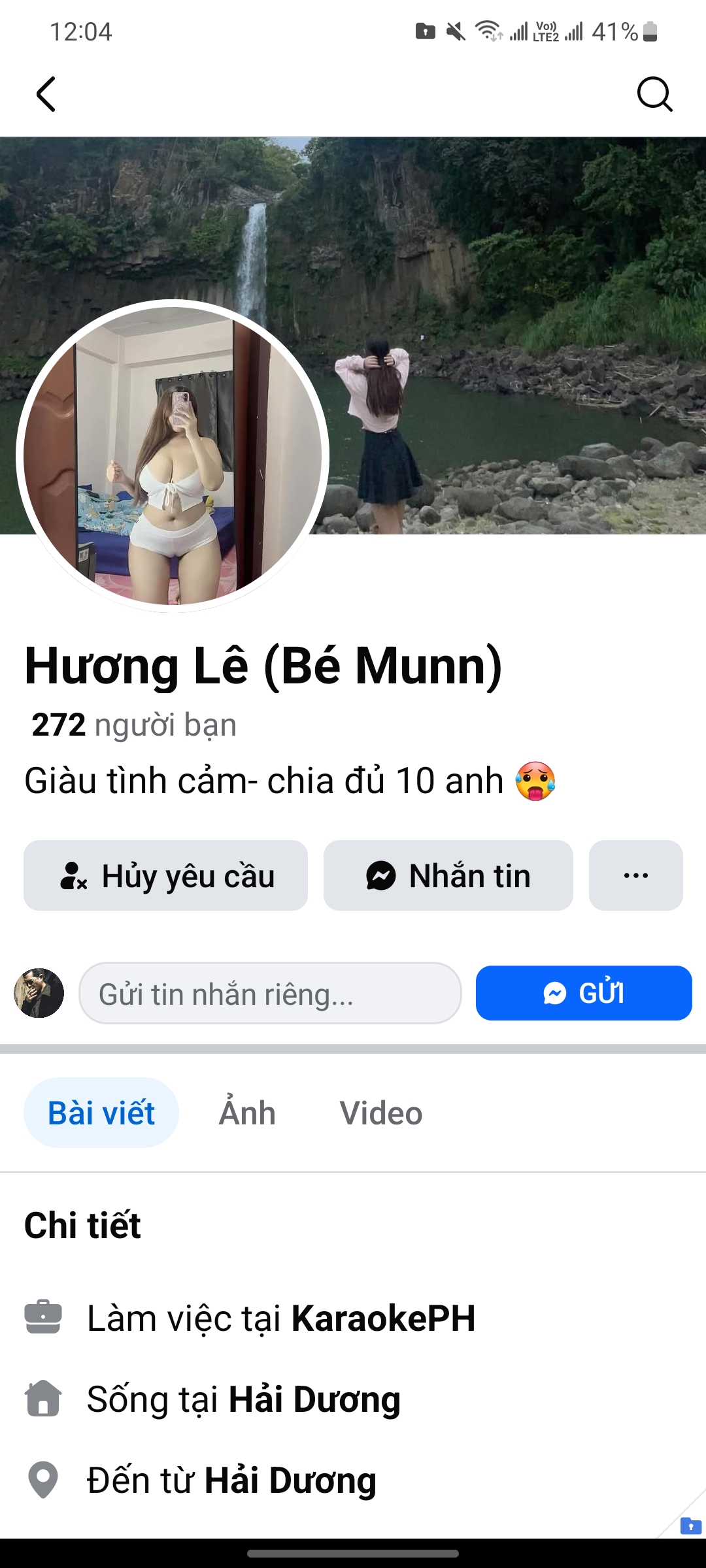Open the search icon at top right
706x1568 pixels.
pyautogui.click(x=655, y=94)
